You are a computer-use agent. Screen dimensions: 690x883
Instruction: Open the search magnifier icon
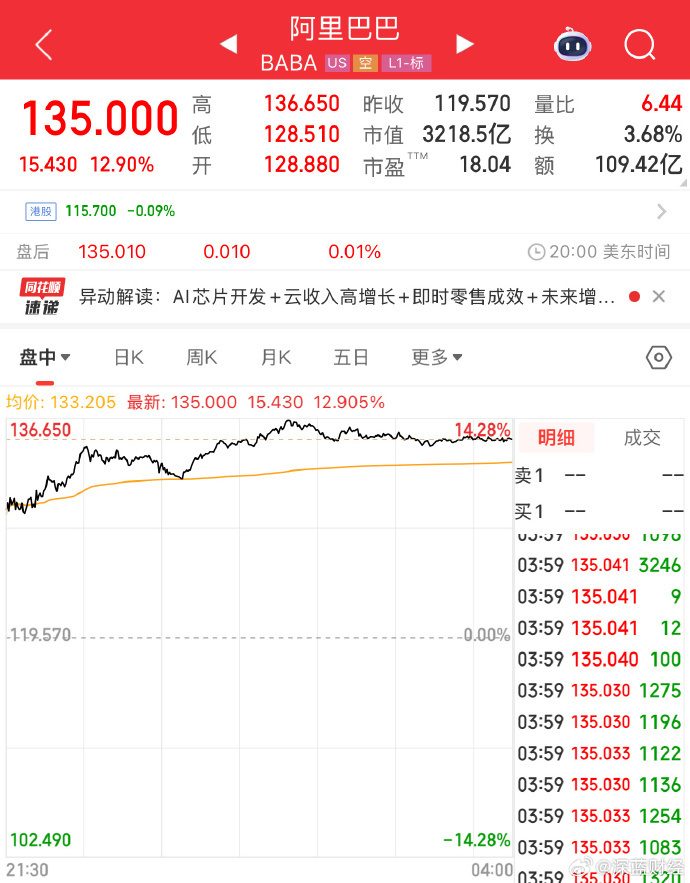pyautogui.click(x=639, y=45)
